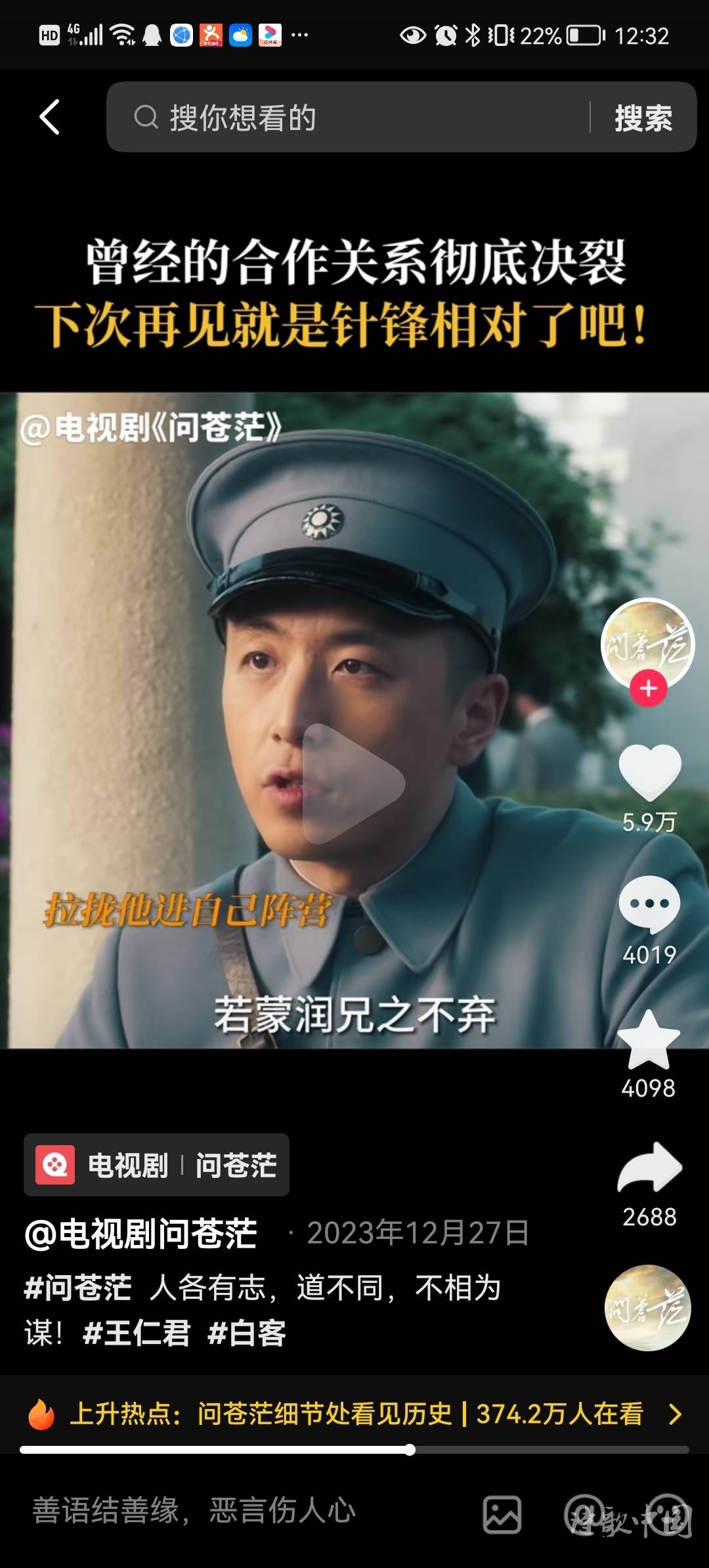Open the #问苍茫 hashtag

point(77,1288)
